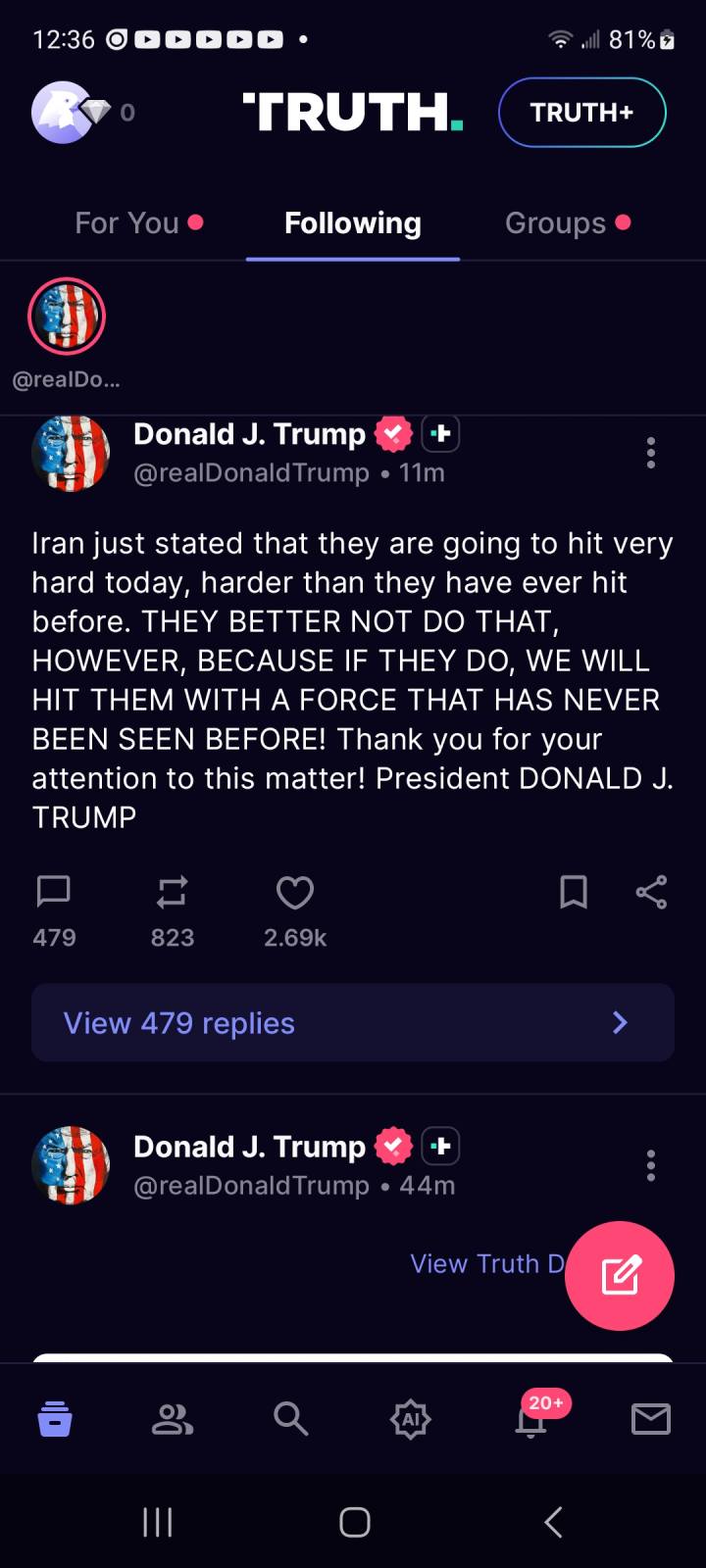Open overflow menu on the 11m post

click(x=650, y=453)
